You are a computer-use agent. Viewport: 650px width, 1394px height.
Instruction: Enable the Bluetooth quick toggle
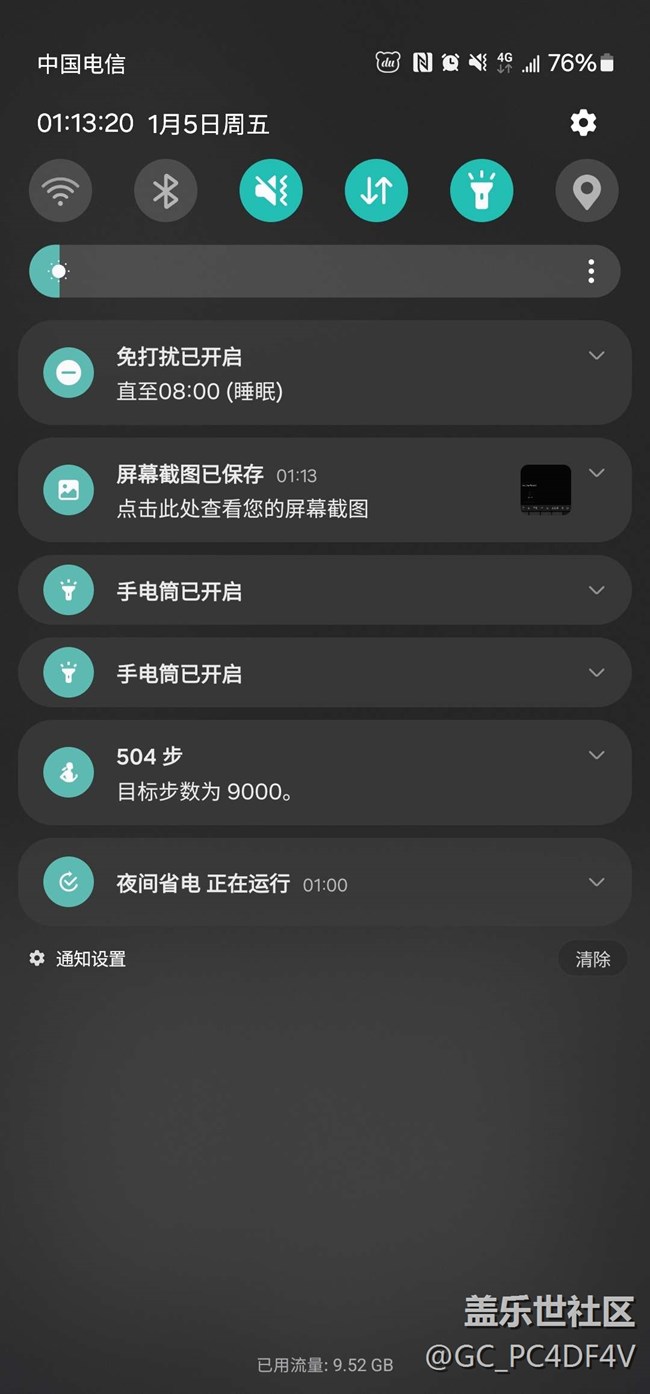pyautogui.click(x=165, y=190)
